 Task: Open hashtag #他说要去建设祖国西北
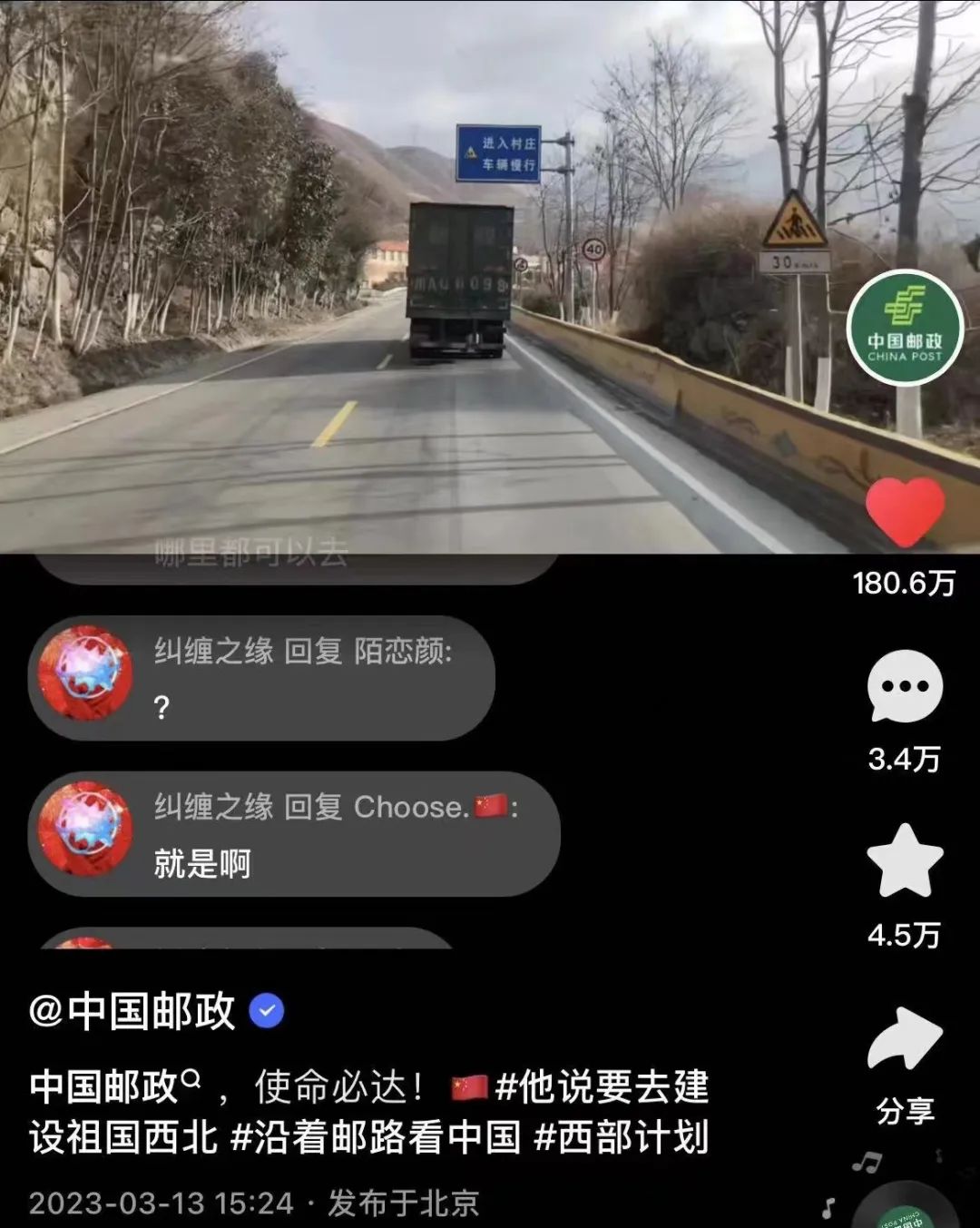[x=601, y=1086]
